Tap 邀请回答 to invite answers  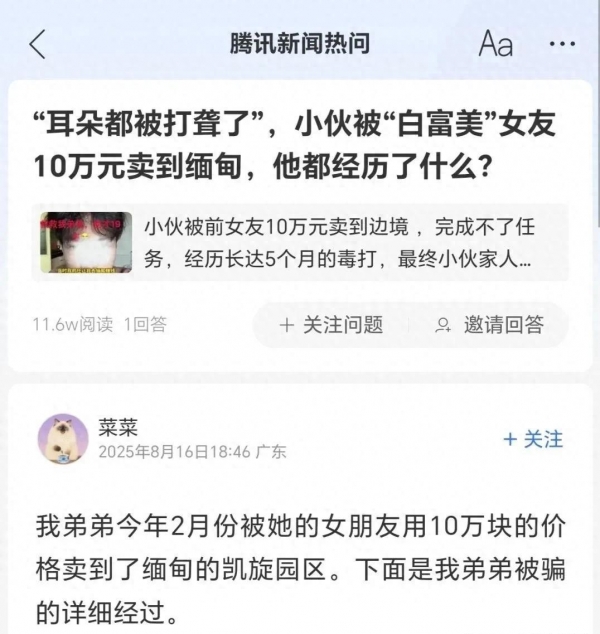click(x=490, y=325)
